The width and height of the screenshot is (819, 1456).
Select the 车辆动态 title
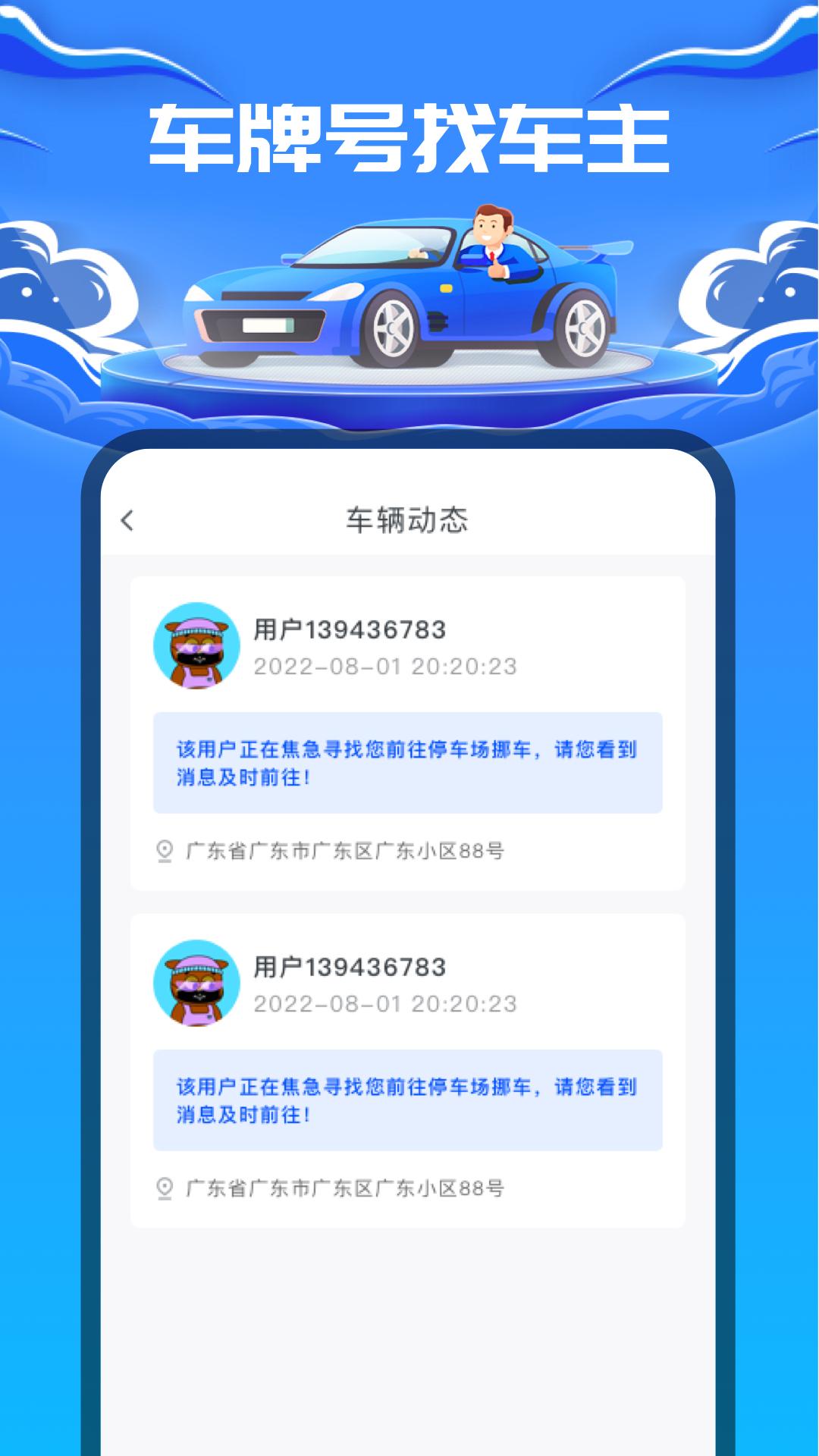click(409, 518)
